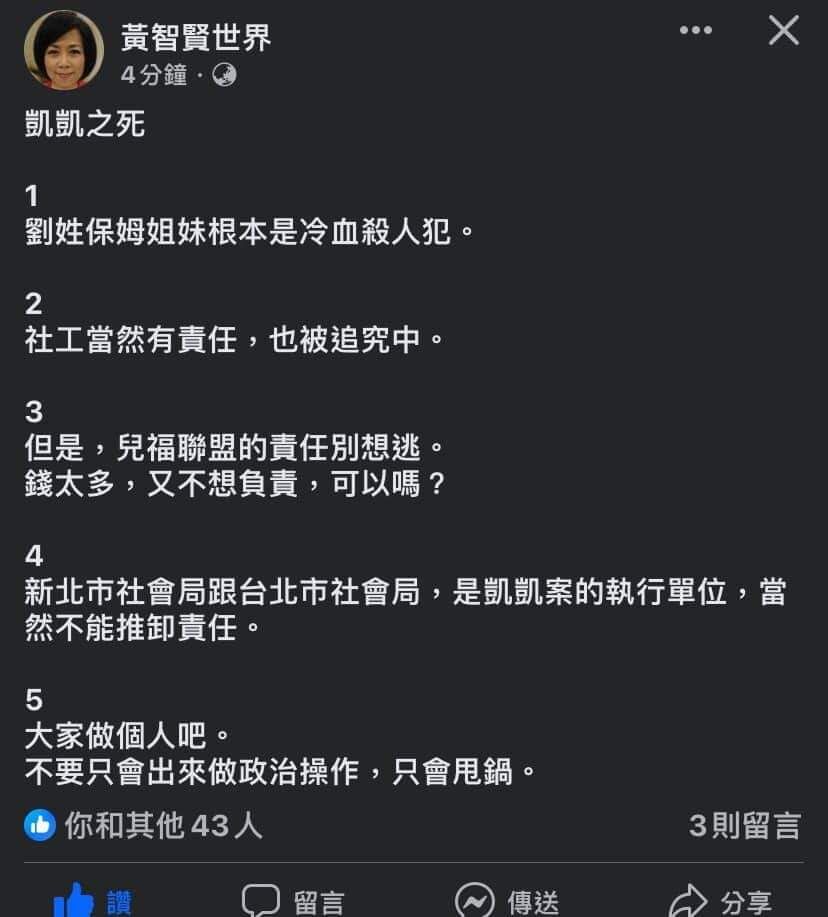Image resolution: width=828 pixels, height=917 pixels.
Task: Tap 留言 to write a comment
Action: pyautogui.click(x=293, y=900)
